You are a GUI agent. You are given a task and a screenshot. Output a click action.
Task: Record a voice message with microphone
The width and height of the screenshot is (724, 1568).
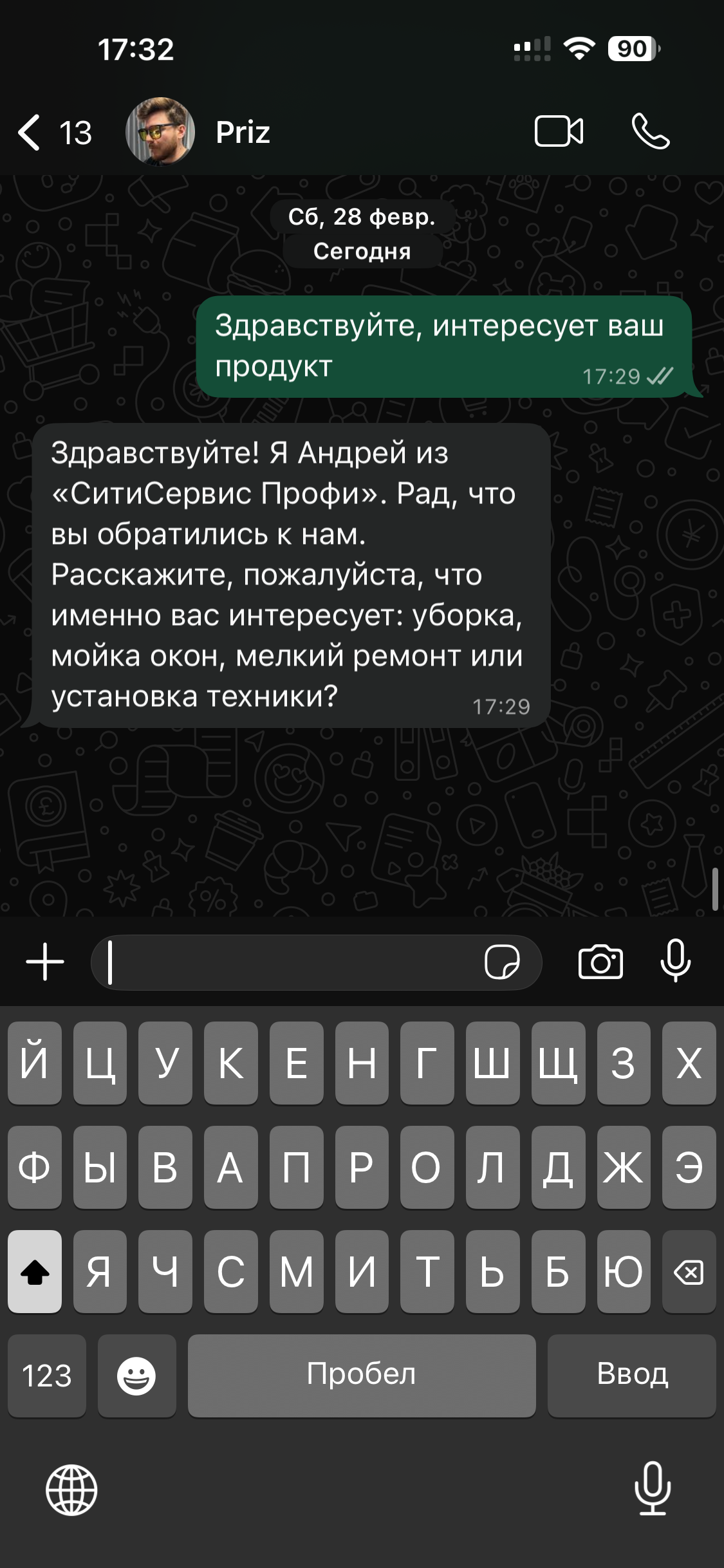(x=675, y=961)
